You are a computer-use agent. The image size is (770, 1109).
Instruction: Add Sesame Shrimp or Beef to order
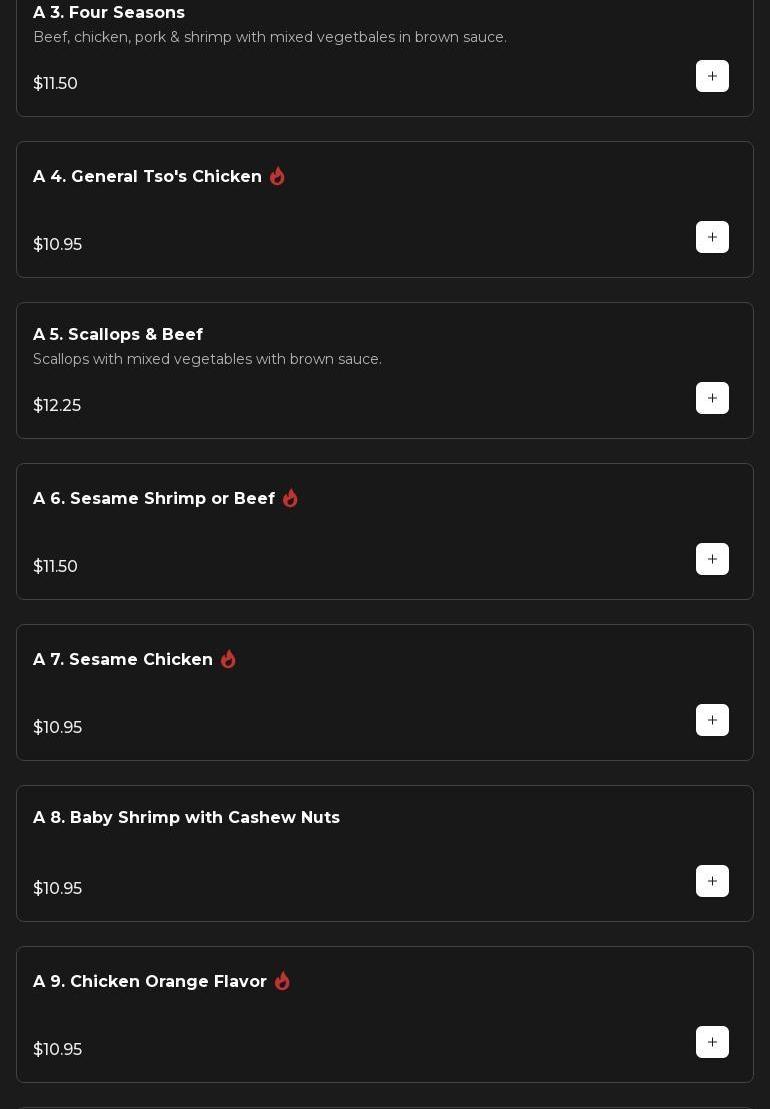[712, 559]
